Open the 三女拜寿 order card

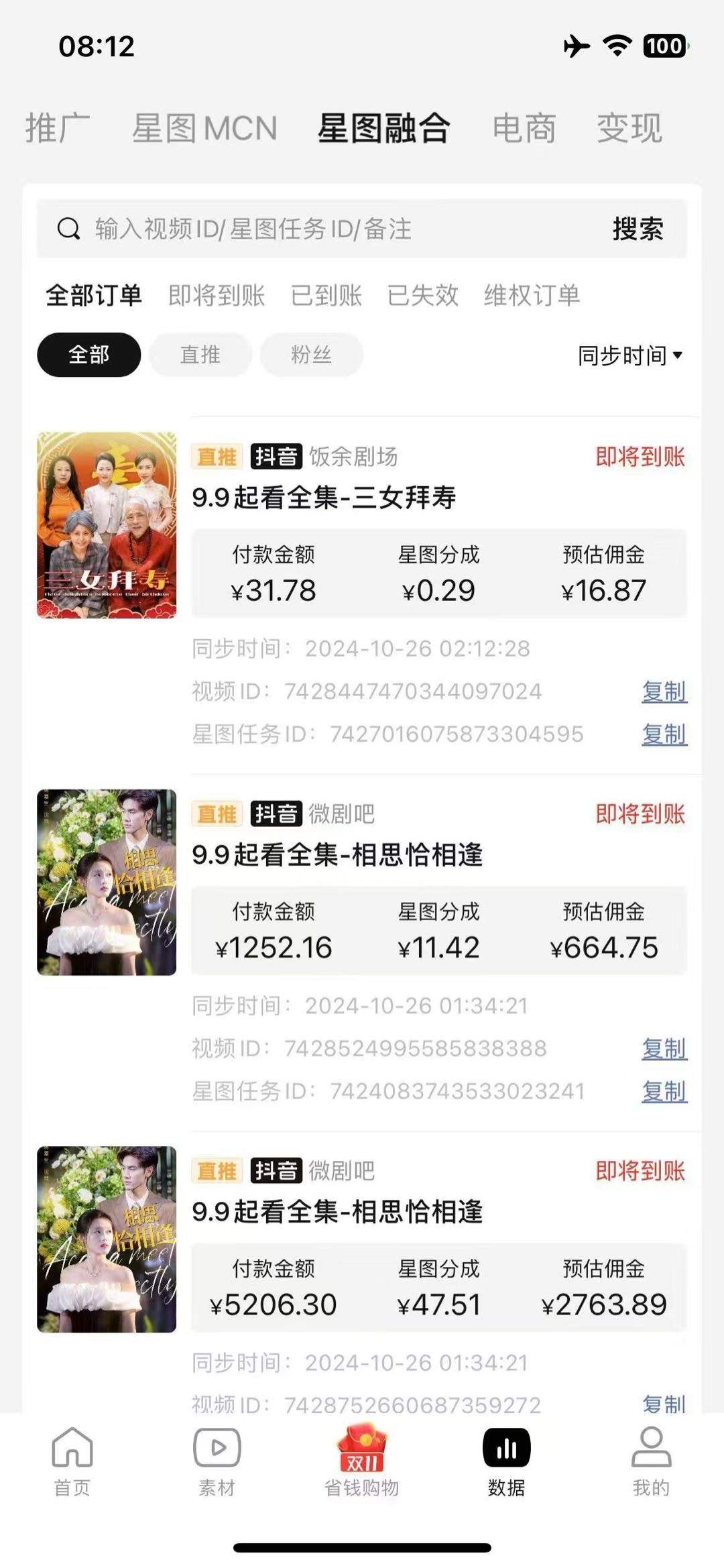click(324, 497)
